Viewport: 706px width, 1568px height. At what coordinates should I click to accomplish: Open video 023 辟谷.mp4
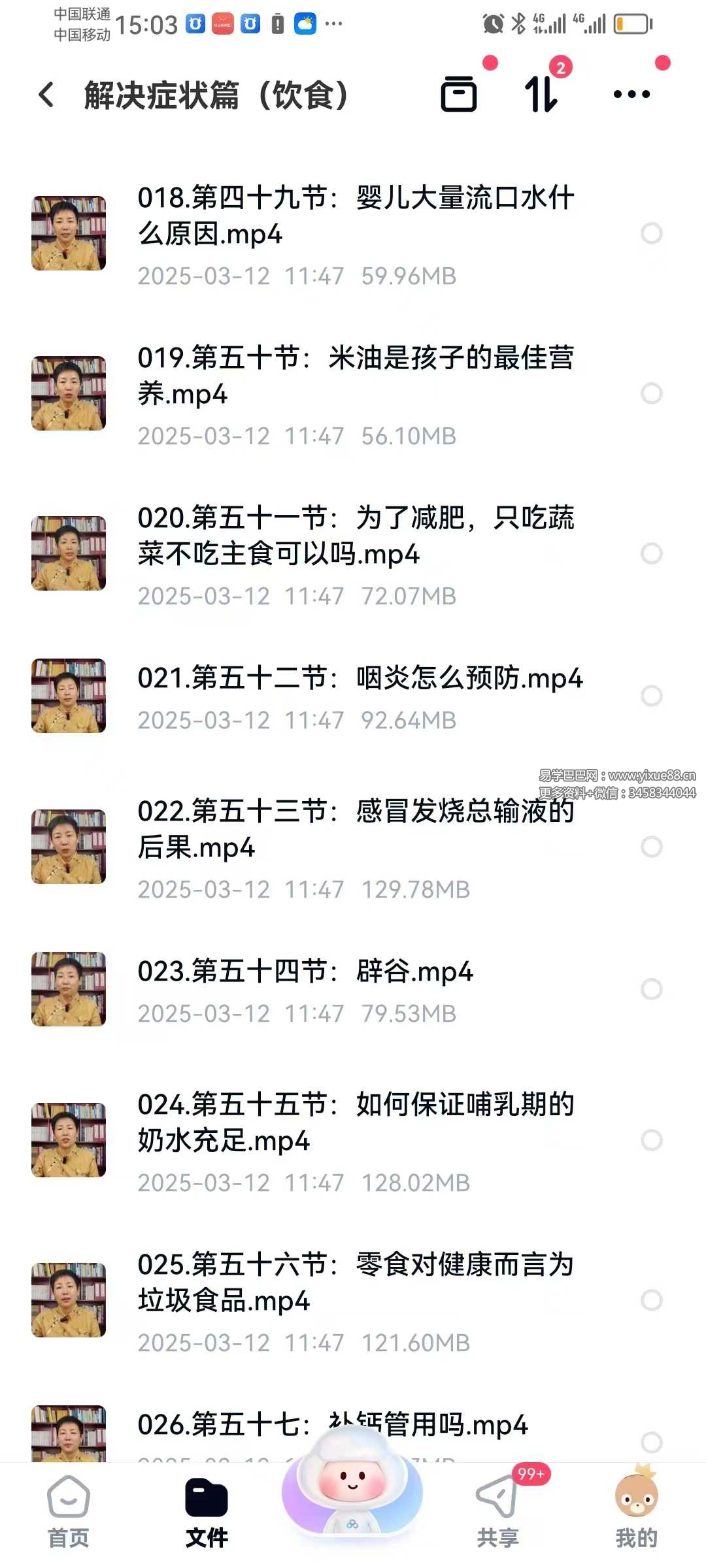[x=305, y=972]
